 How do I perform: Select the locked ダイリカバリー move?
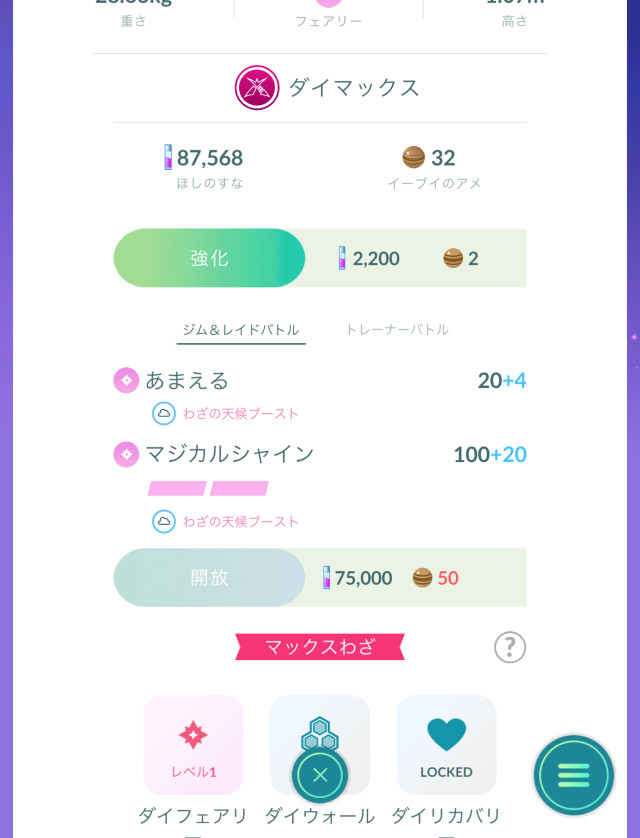point(446,745)
